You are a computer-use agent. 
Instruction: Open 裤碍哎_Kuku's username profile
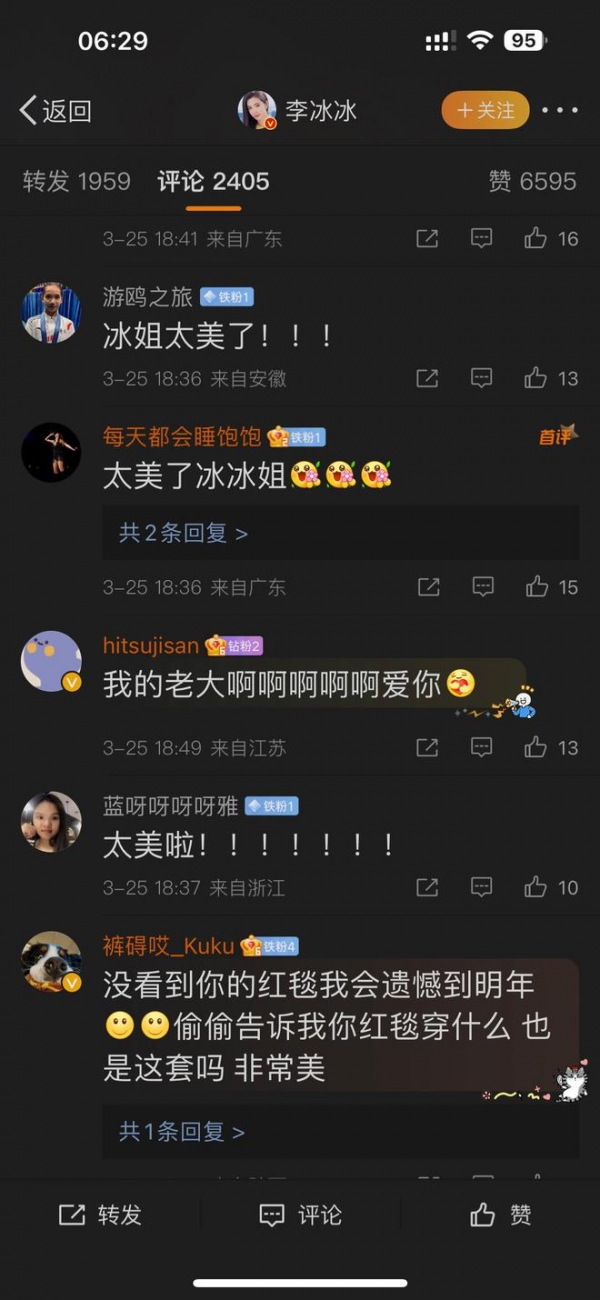pos(168,945)
